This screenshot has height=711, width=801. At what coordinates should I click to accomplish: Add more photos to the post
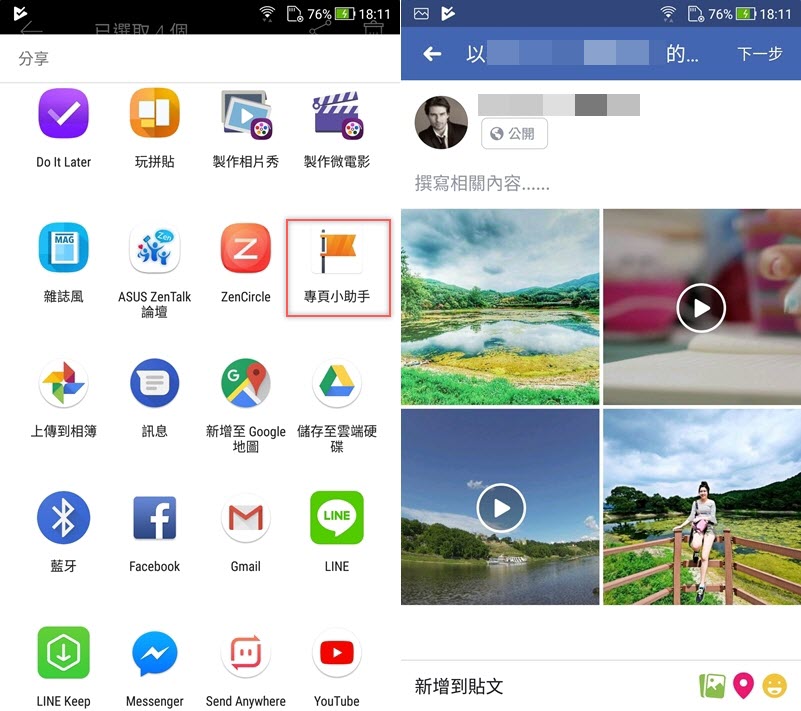pyautogui.click(x=711, y=686)
